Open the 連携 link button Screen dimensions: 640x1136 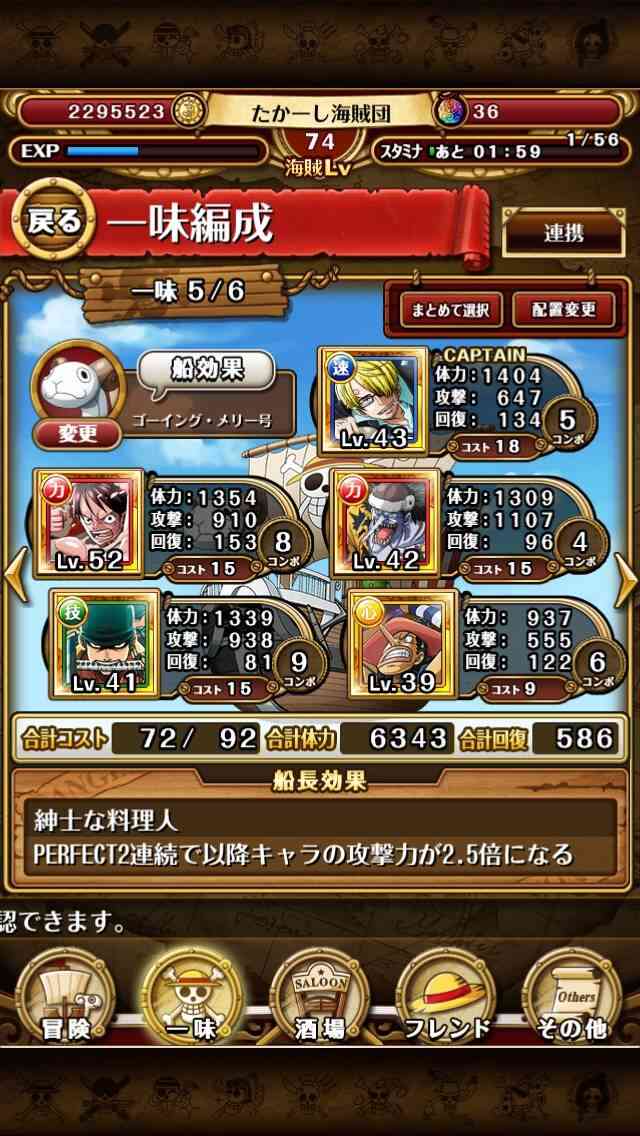coord(563,233)
